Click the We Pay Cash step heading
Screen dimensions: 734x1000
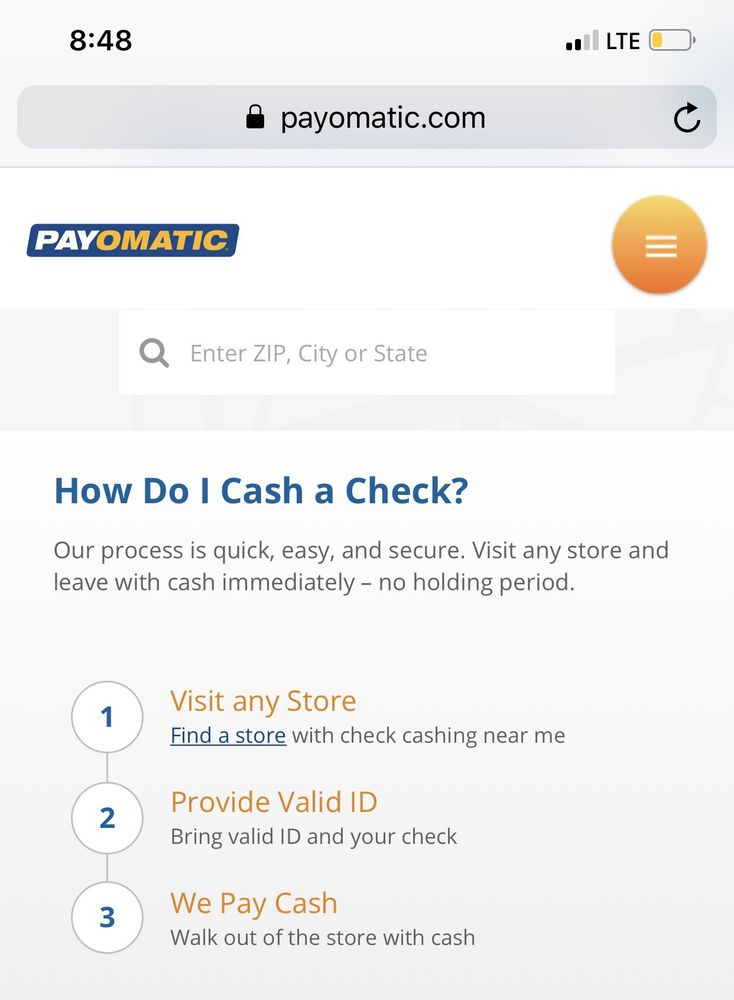pyautogui.click(x=254, y=903)
